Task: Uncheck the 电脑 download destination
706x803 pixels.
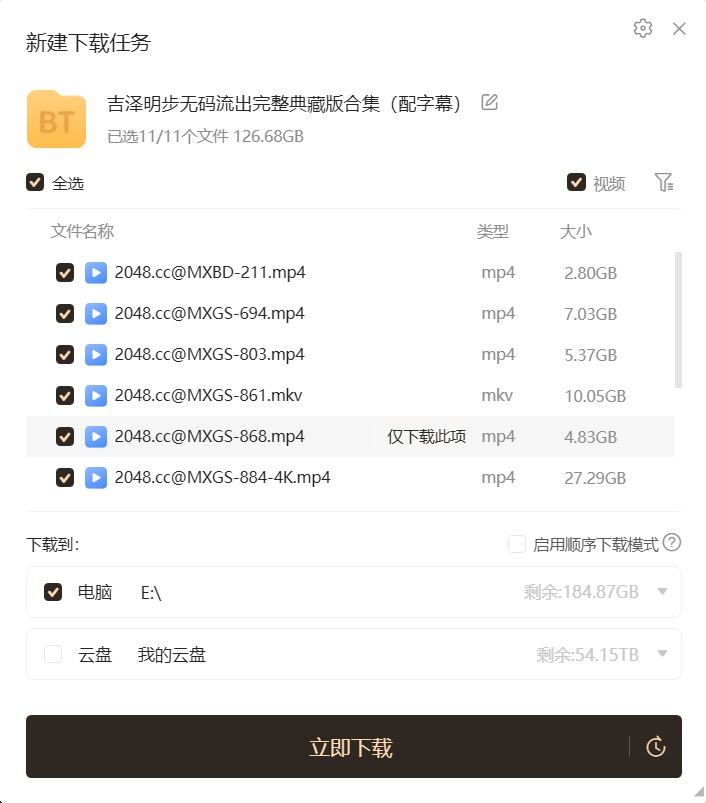Action: 54,592
